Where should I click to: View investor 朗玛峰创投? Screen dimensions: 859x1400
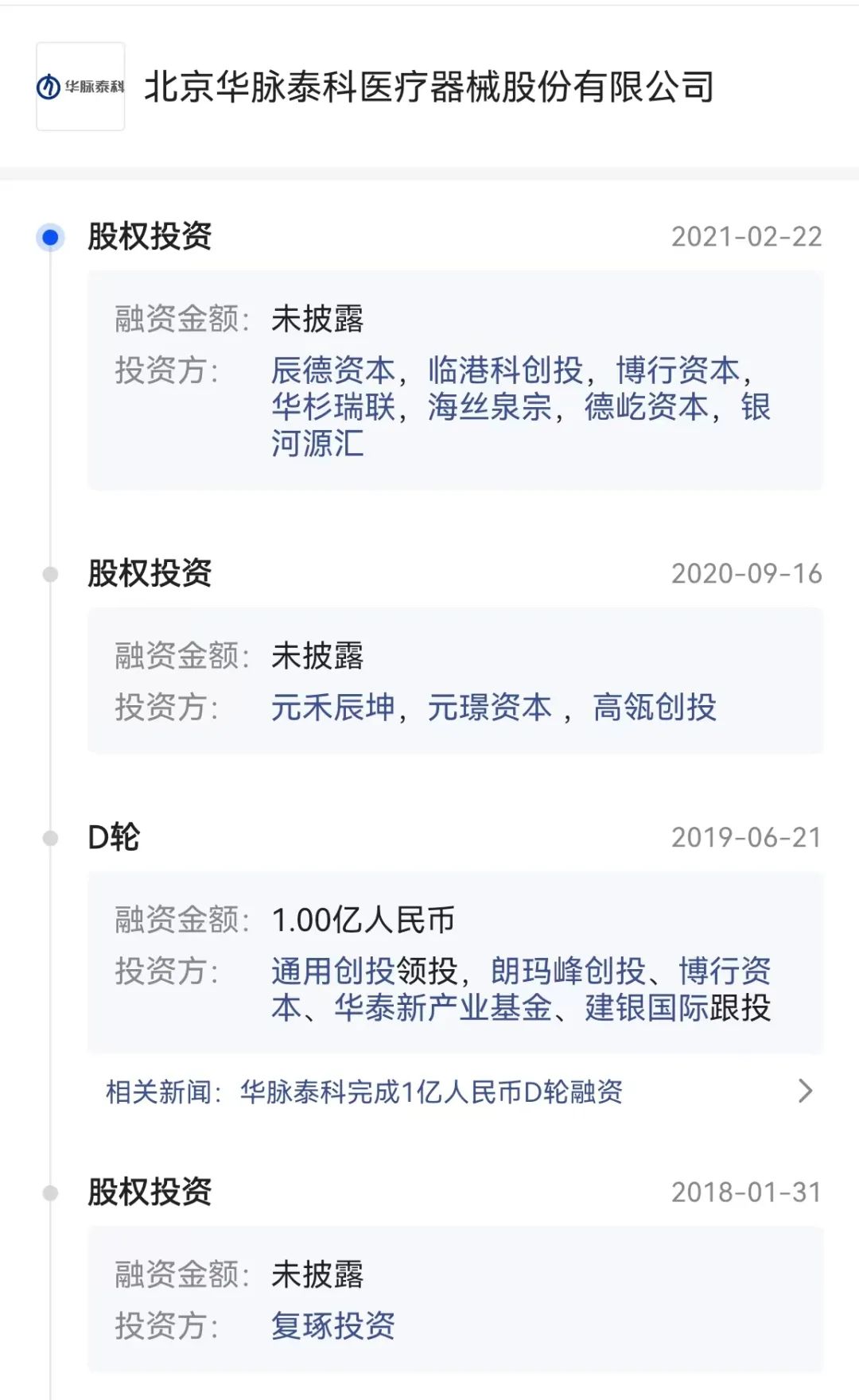tap(568, 971)
